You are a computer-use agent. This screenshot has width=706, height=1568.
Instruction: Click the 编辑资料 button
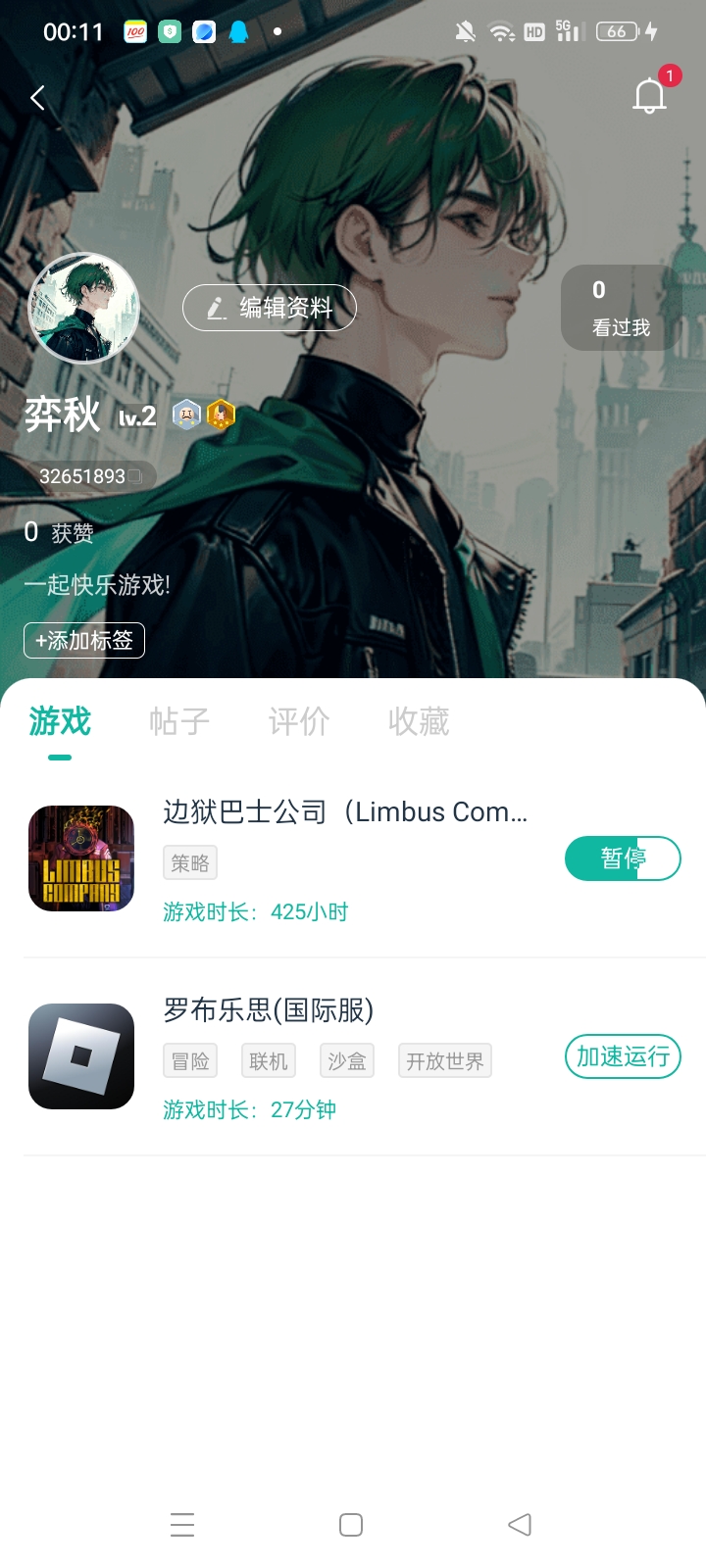(x=270, y=308)
